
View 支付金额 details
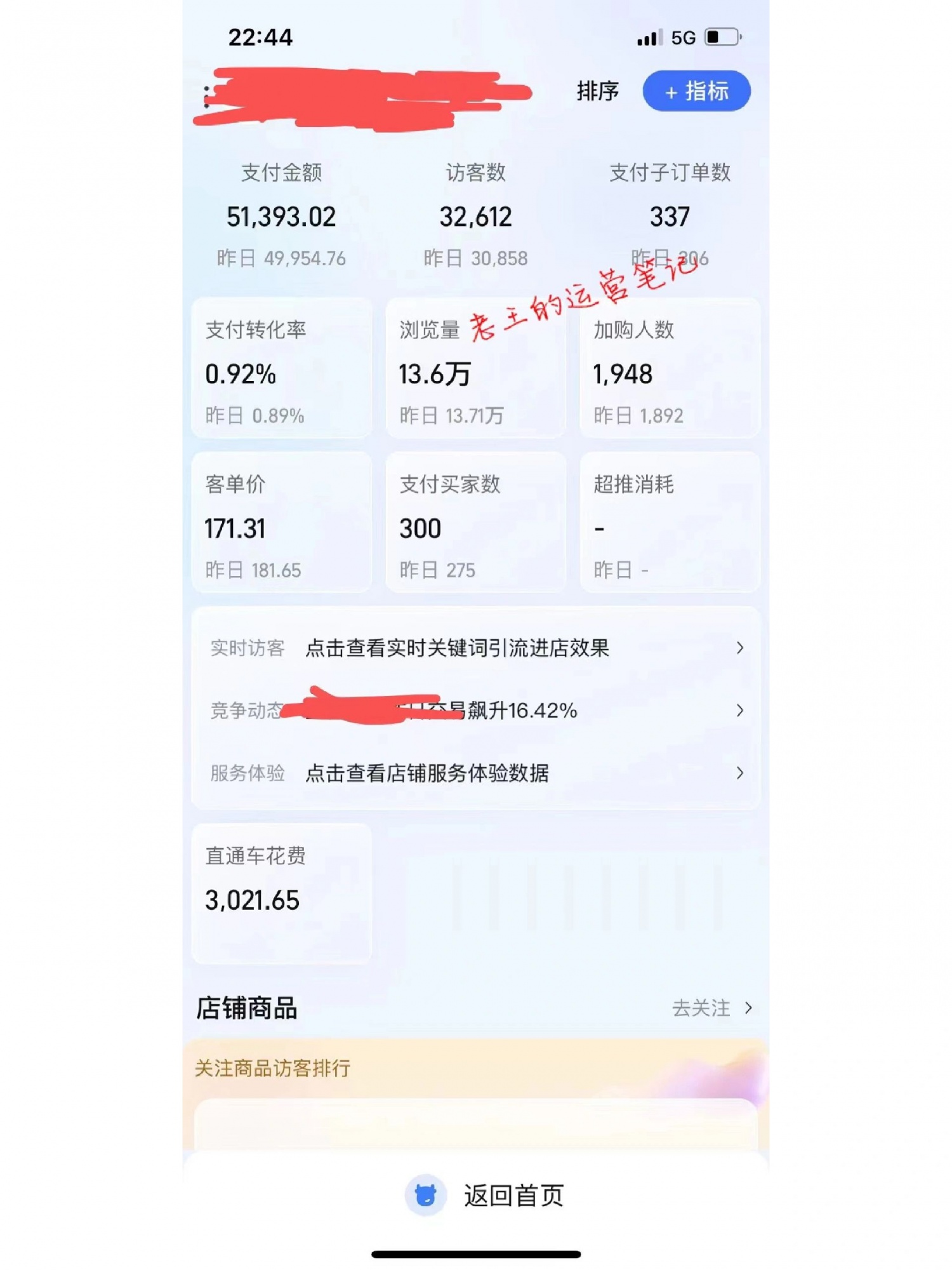(281, 216)
